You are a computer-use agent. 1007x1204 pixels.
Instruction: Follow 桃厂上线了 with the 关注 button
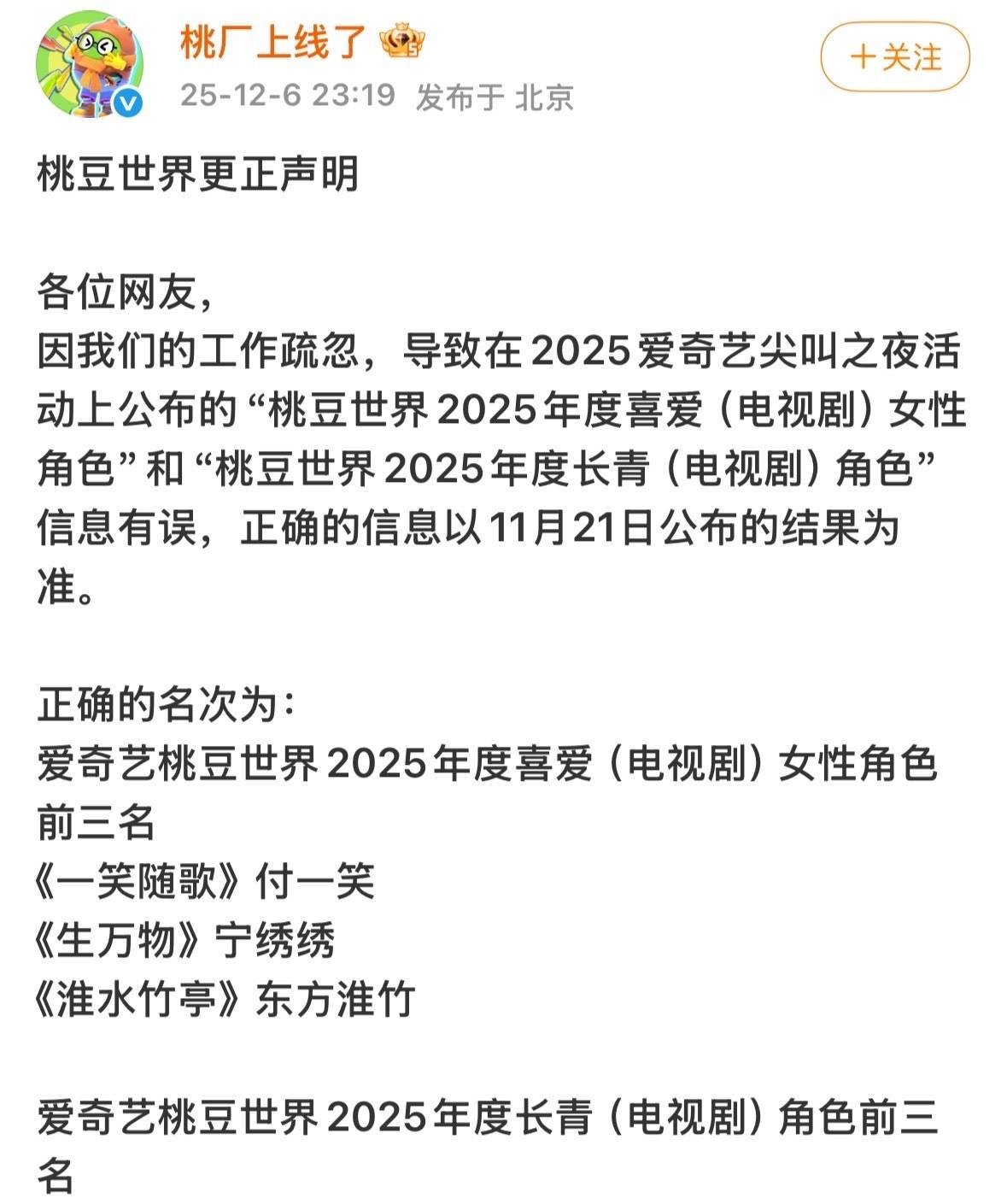coord(894,57)
